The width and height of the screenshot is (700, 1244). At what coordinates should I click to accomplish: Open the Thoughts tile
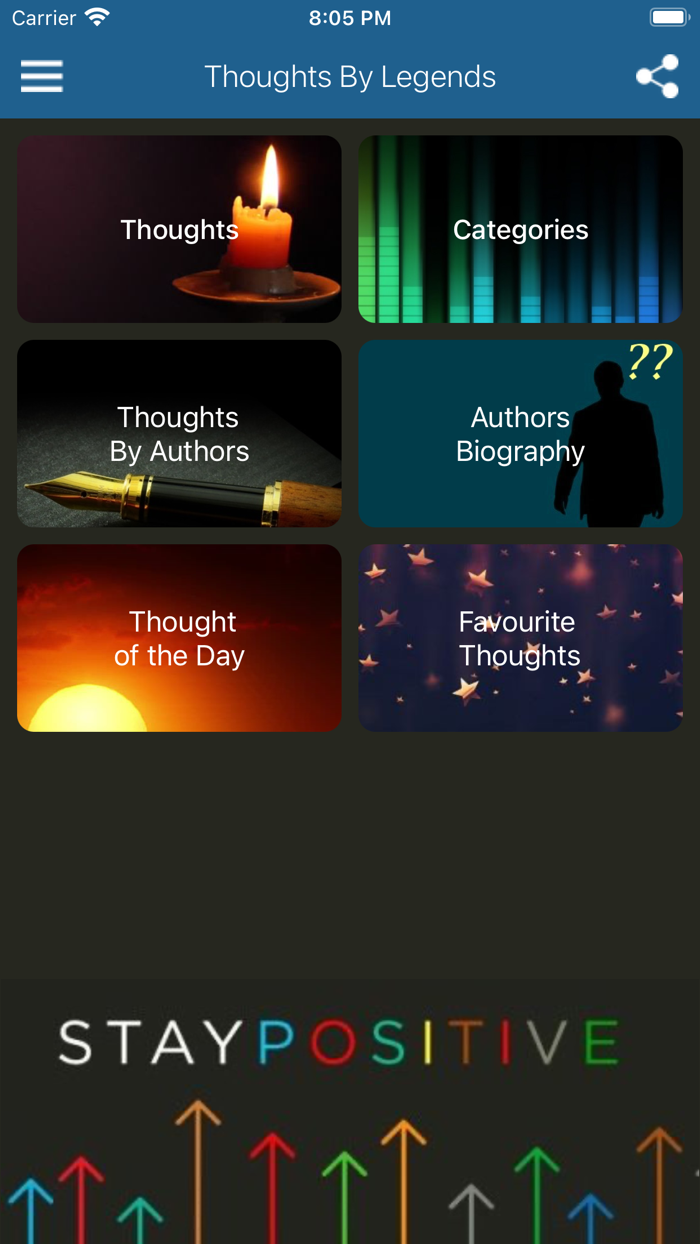[179, 229]
